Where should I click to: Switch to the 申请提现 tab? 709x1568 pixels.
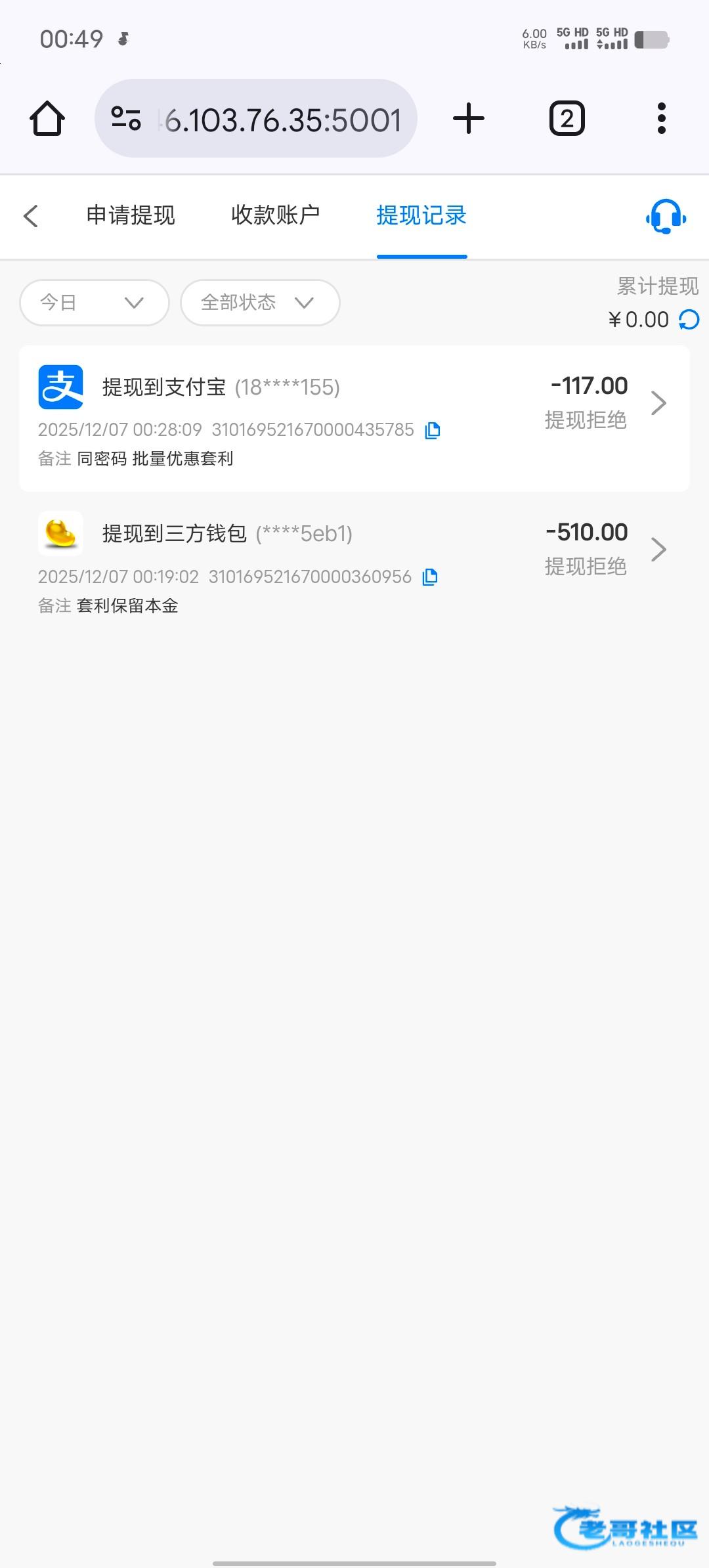click(x=131, y=215)
